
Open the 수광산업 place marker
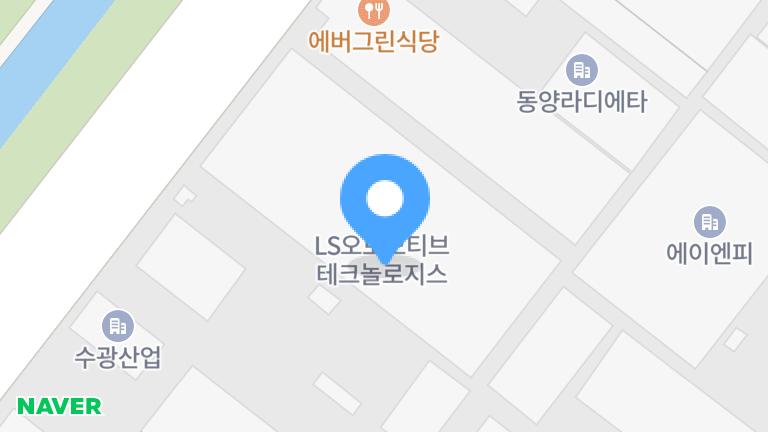click(118, 325)
